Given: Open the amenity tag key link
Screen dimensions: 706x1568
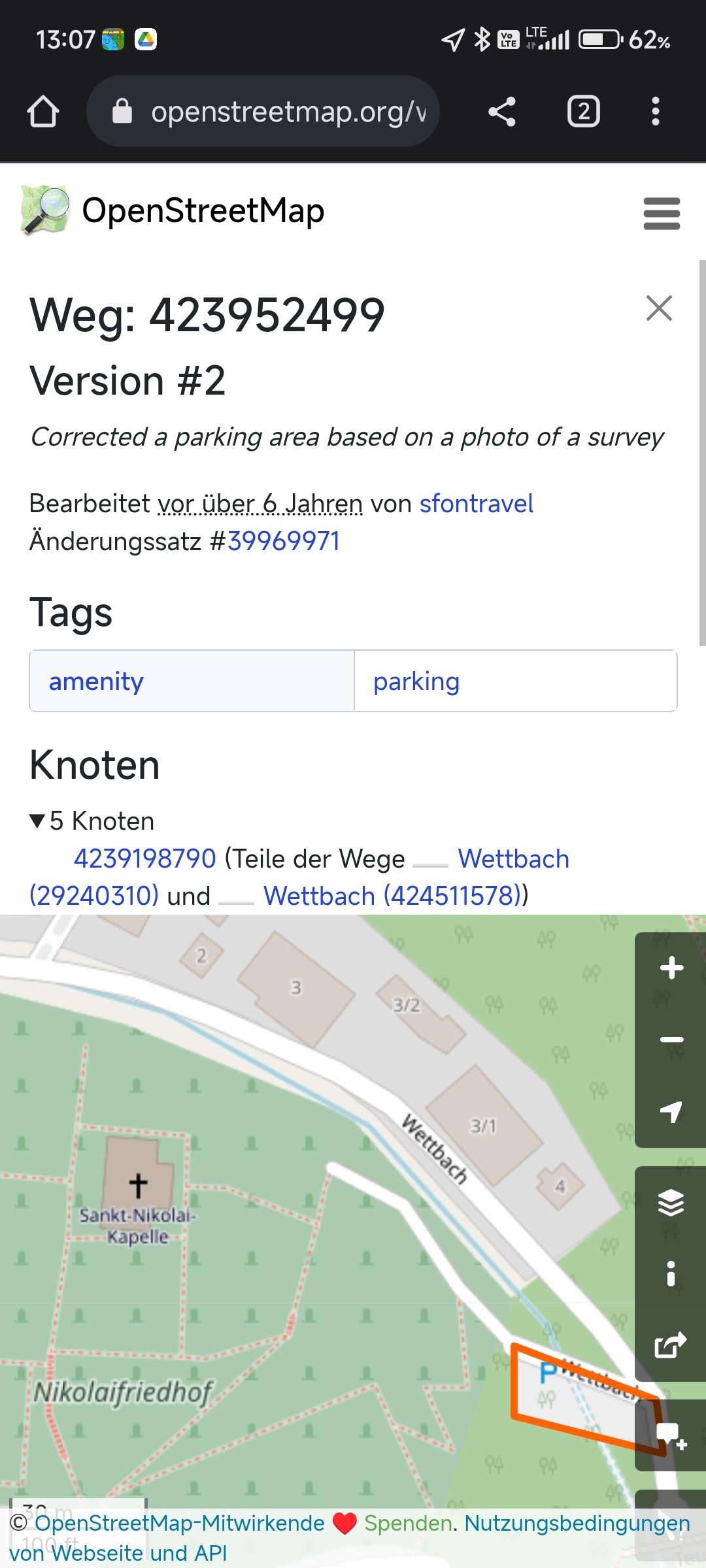Looking at the screenshot, I should point(96,681).
